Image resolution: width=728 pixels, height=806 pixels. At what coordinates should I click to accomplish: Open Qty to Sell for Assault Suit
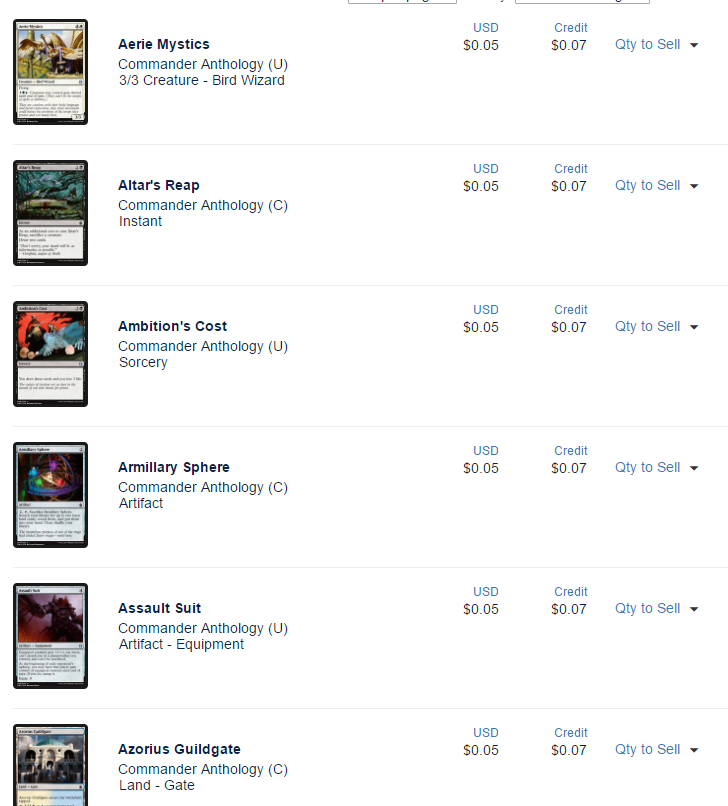[x=656, y=609]
